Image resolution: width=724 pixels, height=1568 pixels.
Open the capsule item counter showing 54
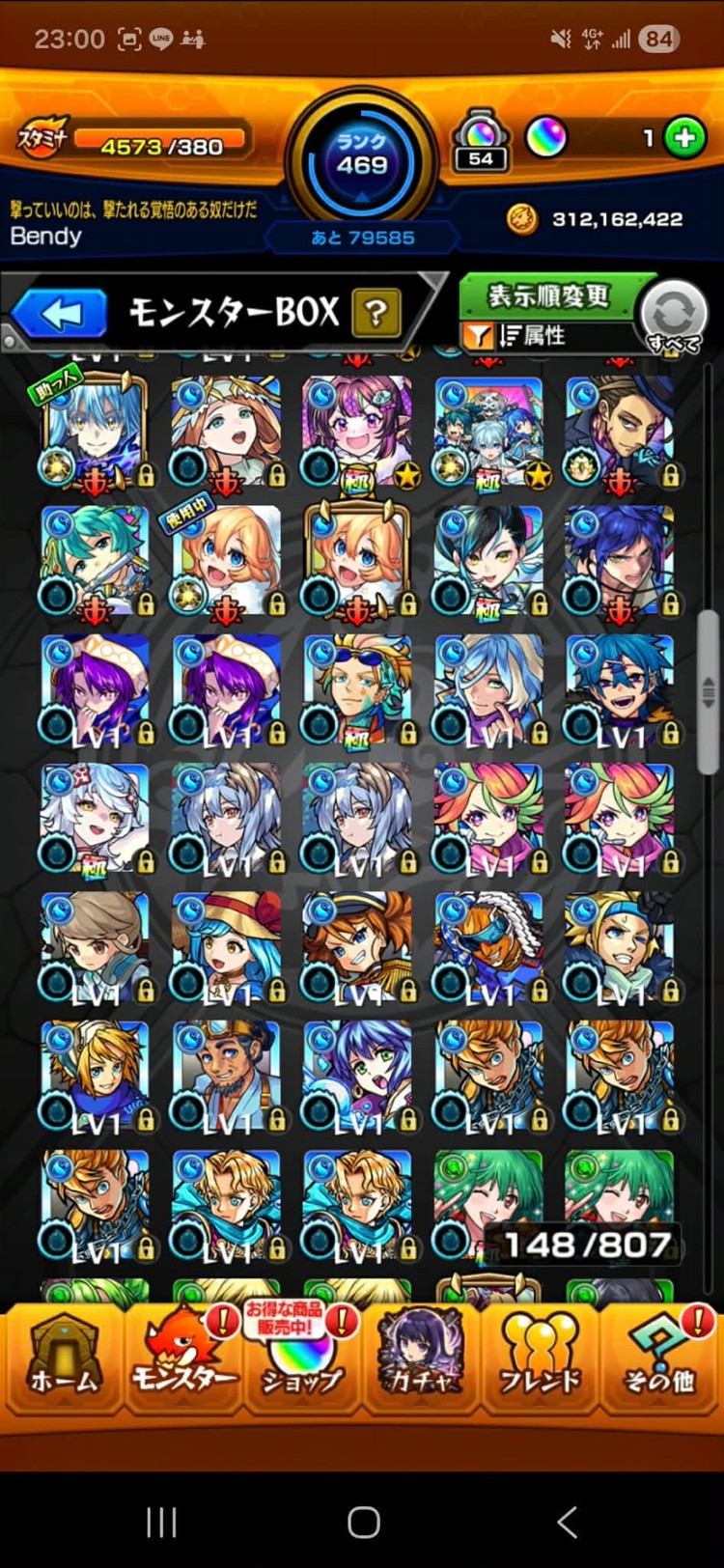[x=481, y=142]
